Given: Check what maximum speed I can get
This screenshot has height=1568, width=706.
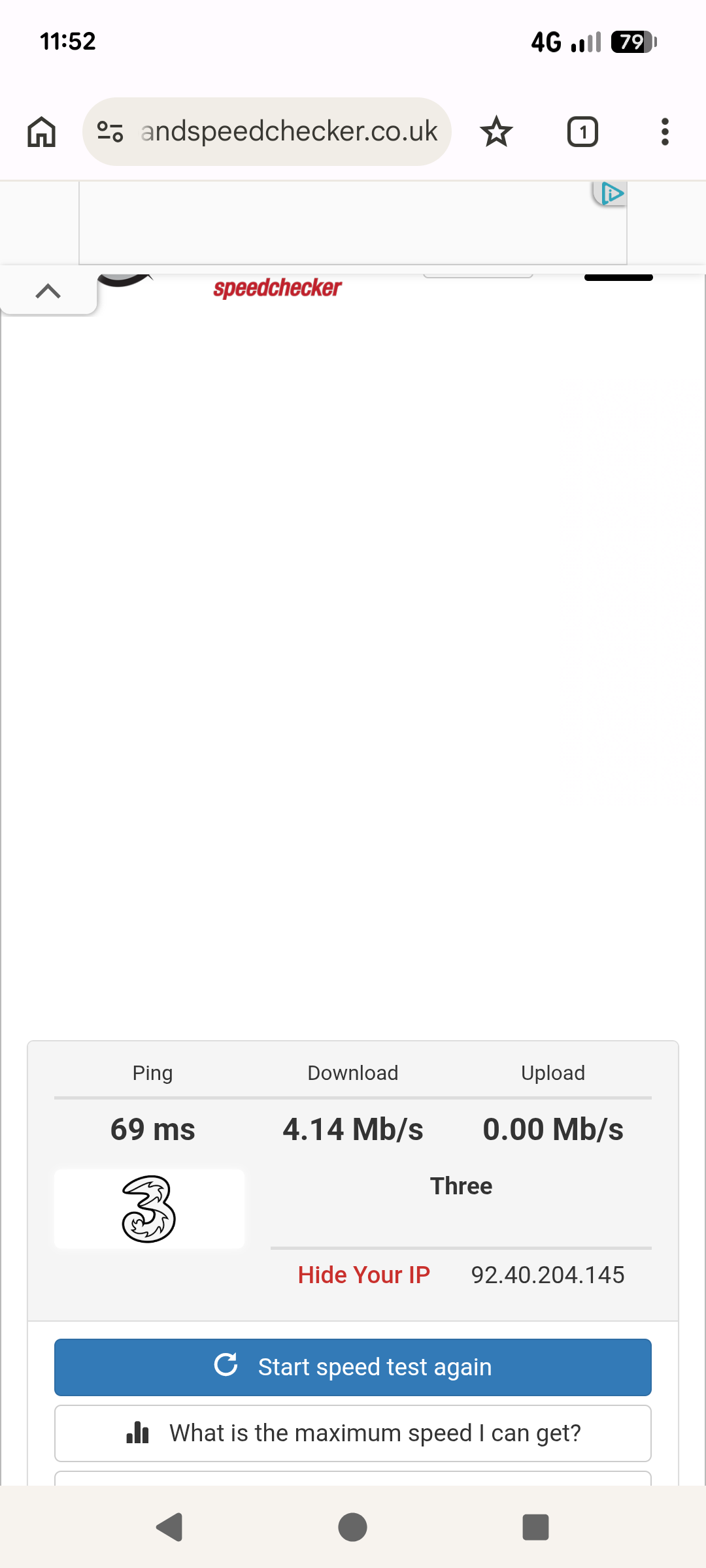Looking at the screenshot, I should tap(353, 1433).
